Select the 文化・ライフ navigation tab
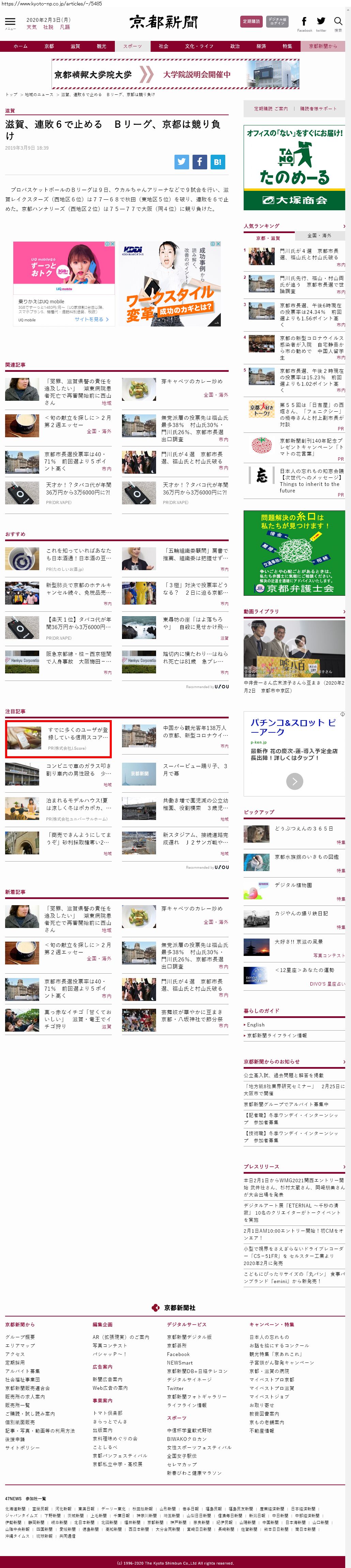This screenshot has height=1568, width=351. [x=200, y=46]
